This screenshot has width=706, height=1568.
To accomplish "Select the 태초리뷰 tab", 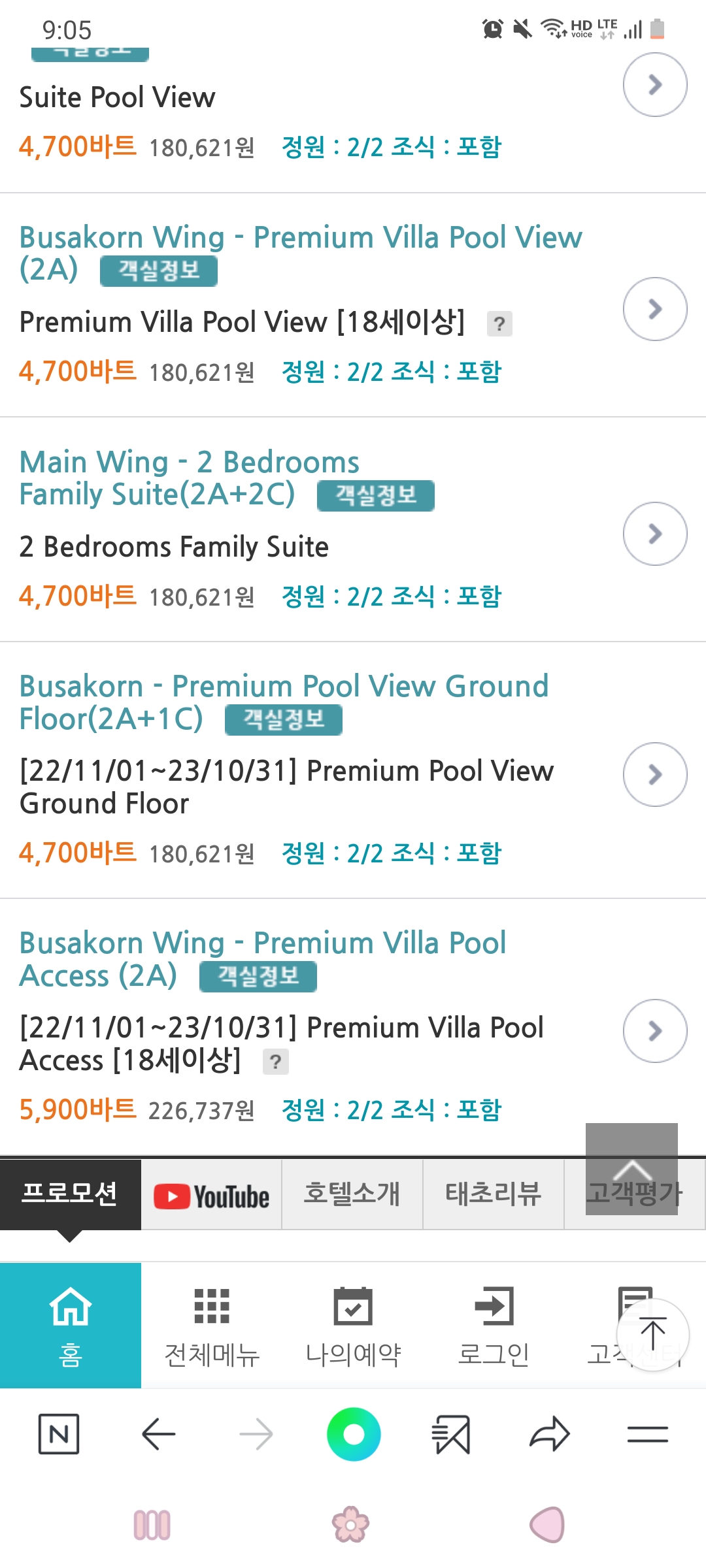I will (494, 1194).
